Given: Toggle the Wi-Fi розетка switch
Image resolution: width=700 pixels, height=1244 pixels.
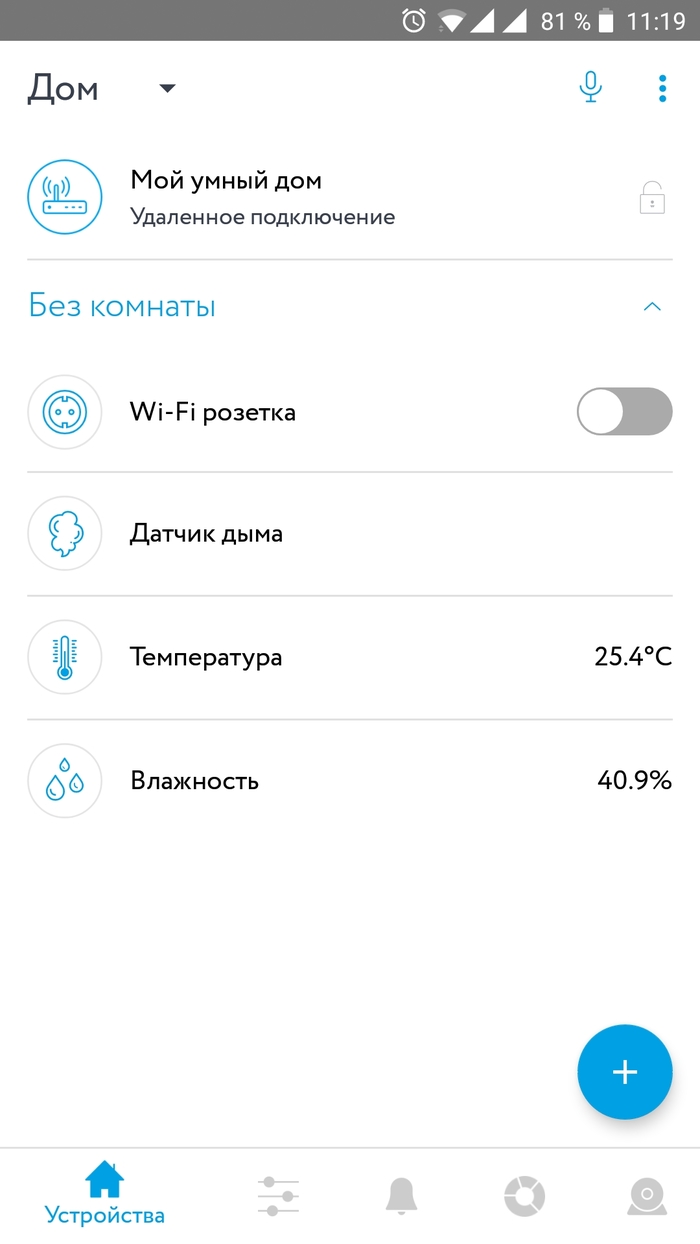Looking at the screenshot, I should tap(624, 411).
